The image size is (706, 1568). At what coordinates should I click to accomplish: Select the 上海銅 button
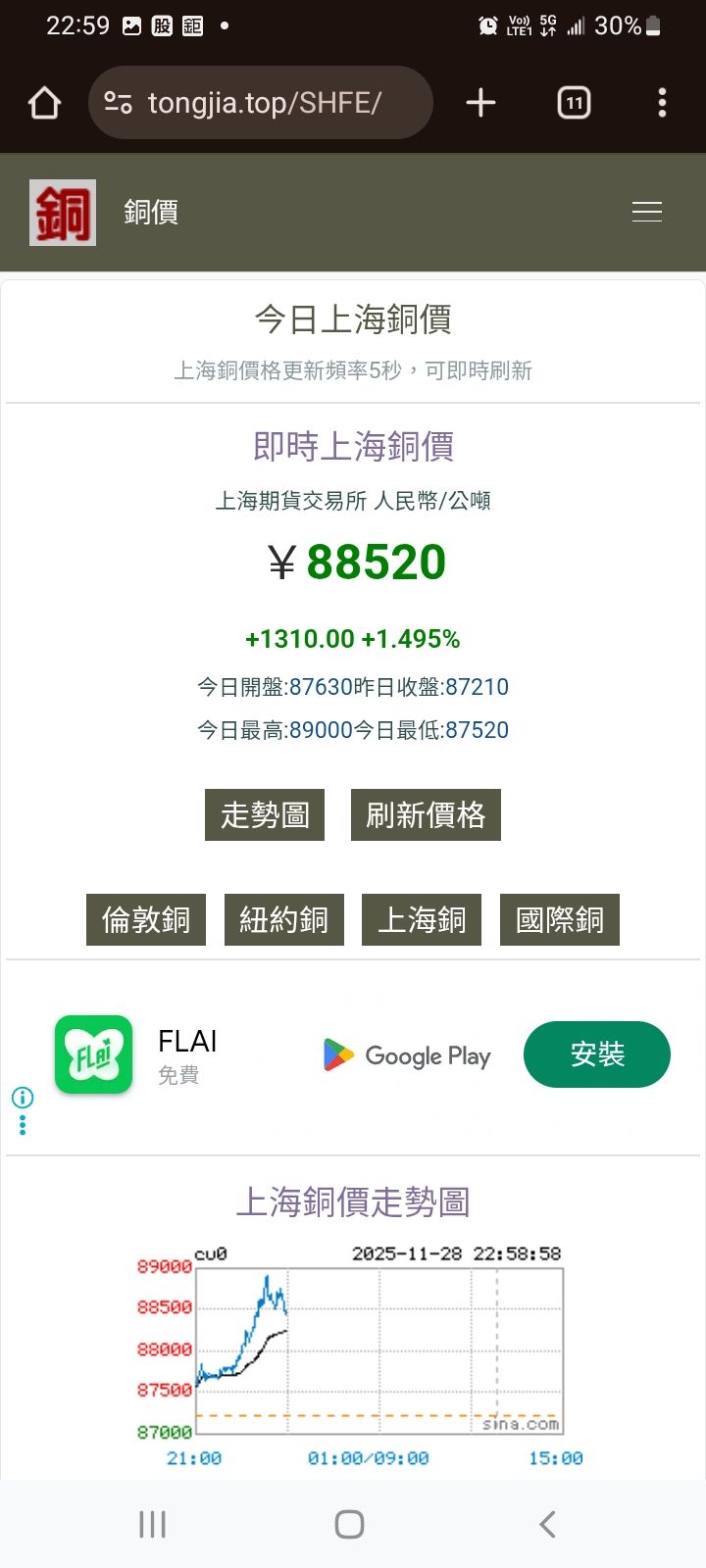click(422, 919)
